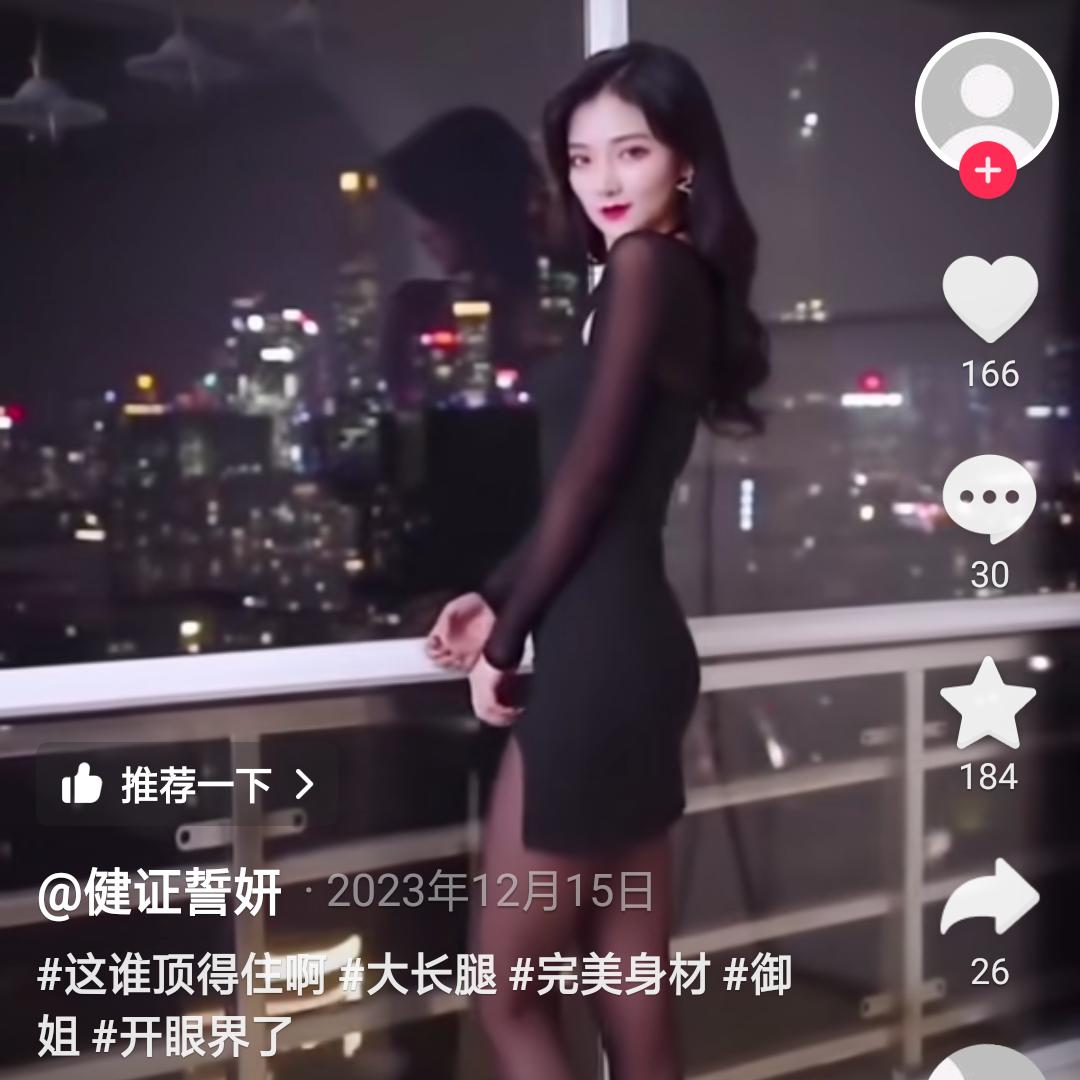1080x1080 pixels.
Task: Save the video with the star icon
Action: 988,704
